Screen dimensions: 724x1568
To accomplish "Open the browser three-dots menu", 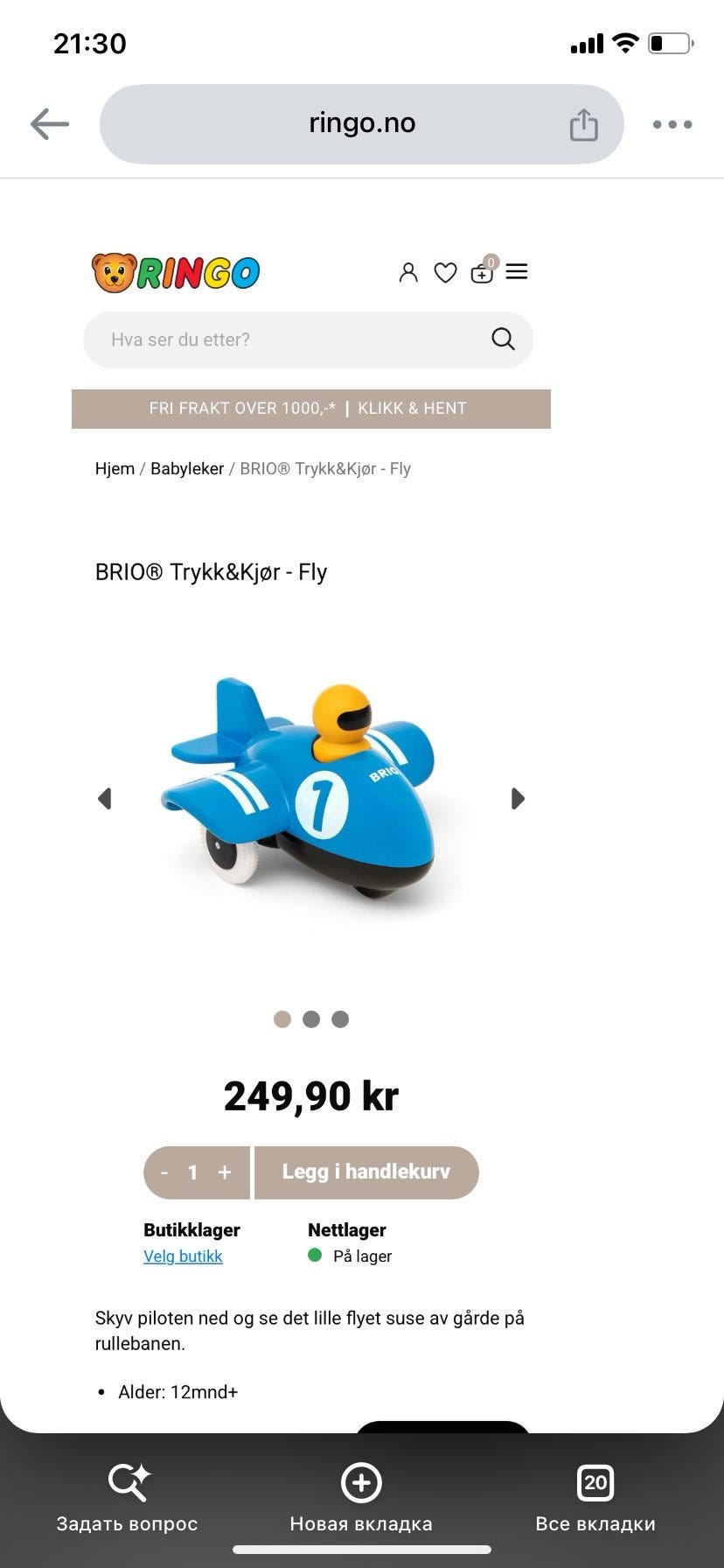I will 672,124.
